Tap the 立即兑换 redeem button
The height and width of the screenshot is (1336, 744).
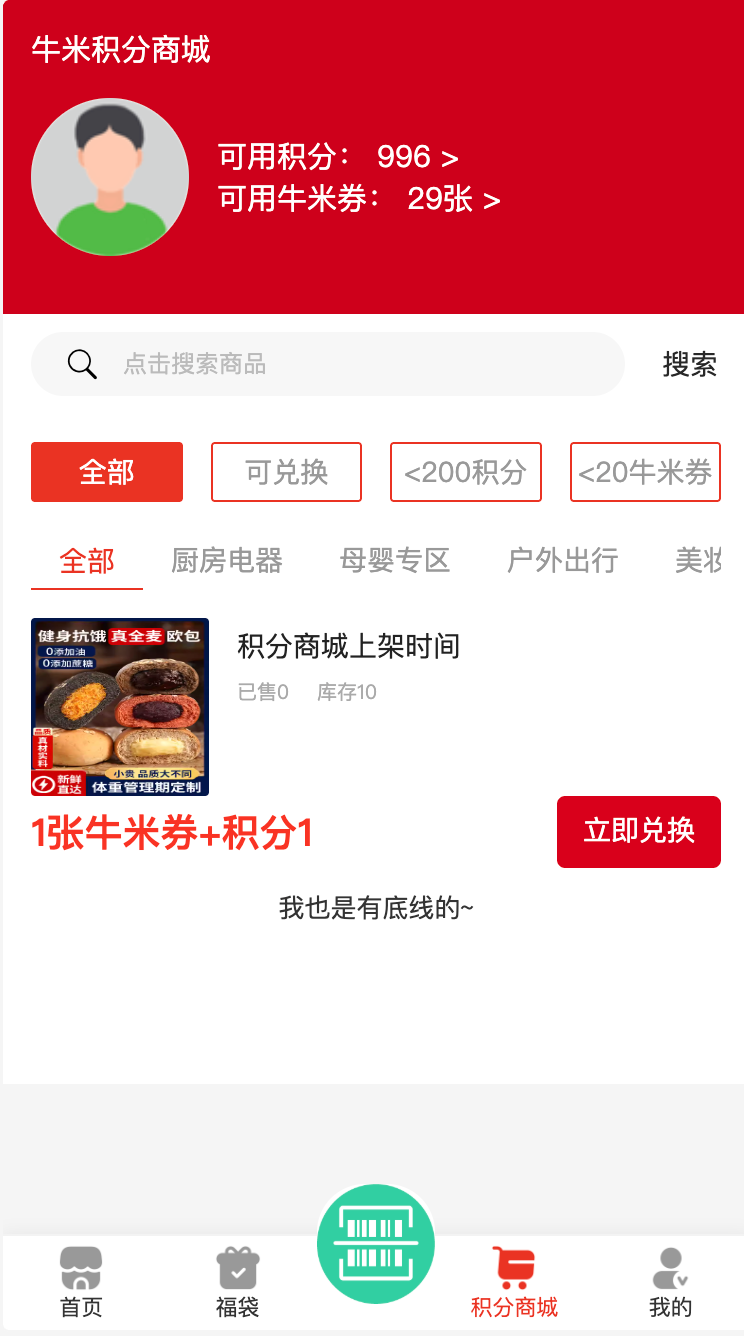point(638,831)
